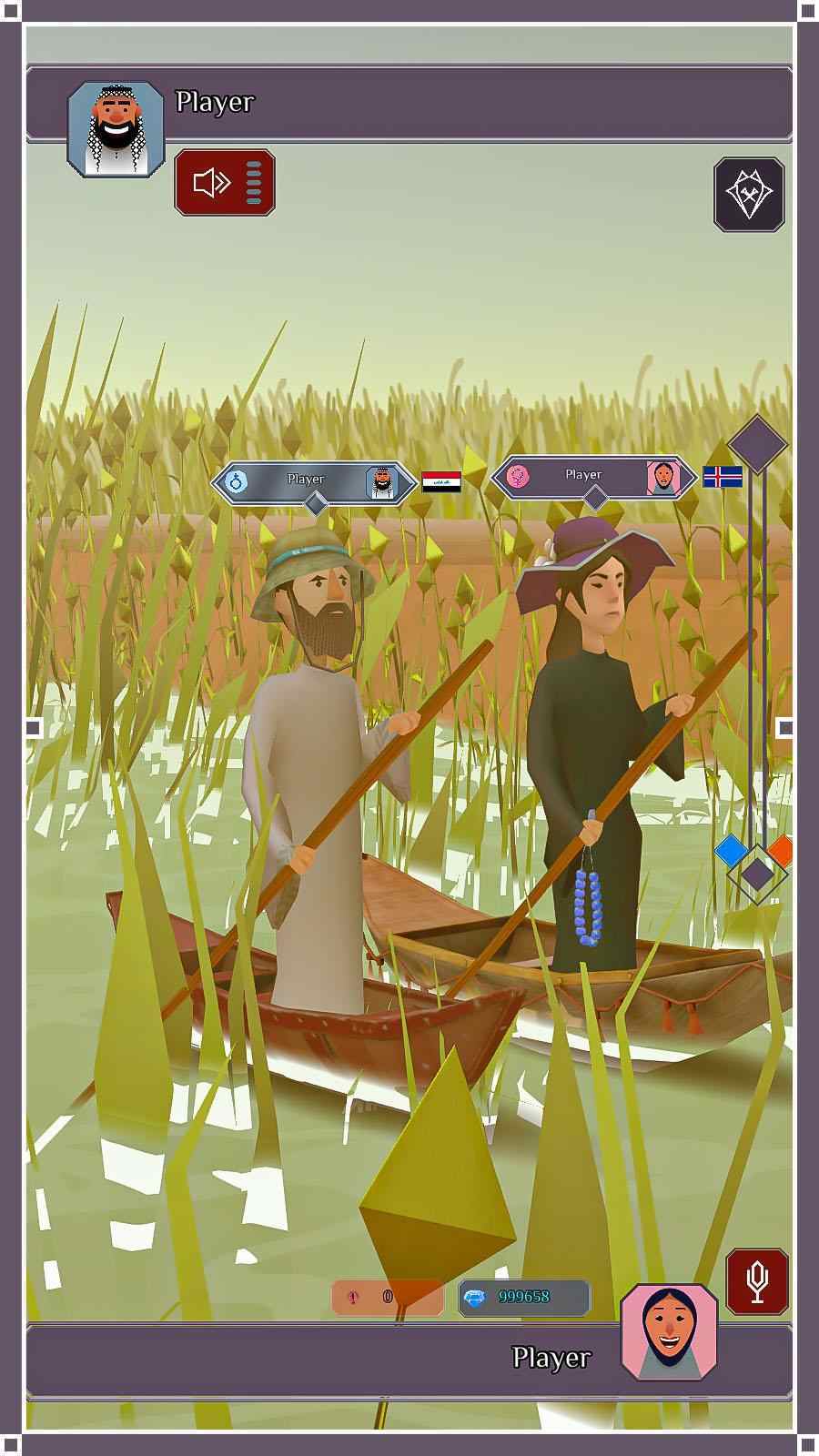Tap the orange diamond on side slider

pyautogui.click(x=782, y=852)
